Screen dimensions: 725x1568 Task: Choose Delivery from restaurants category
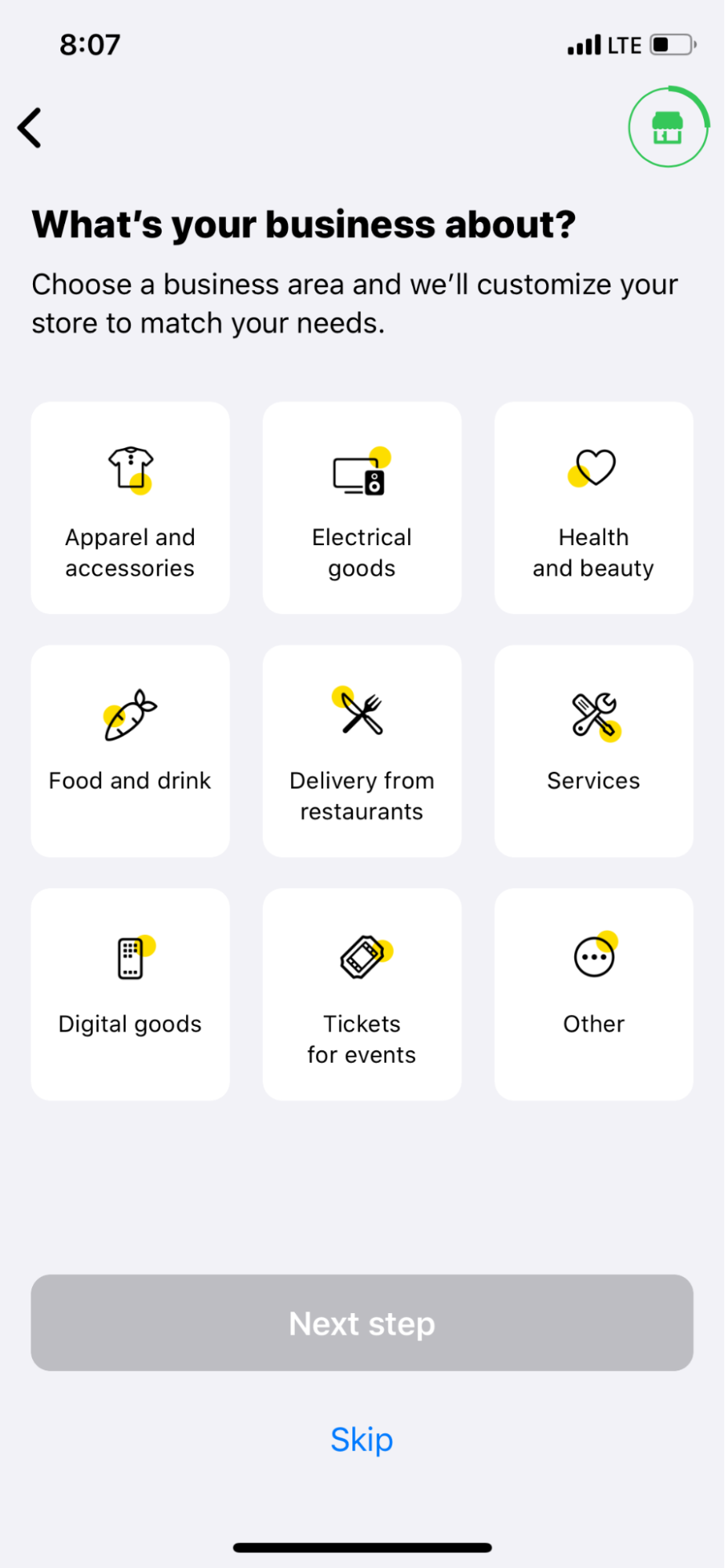(x=361, y=750)
